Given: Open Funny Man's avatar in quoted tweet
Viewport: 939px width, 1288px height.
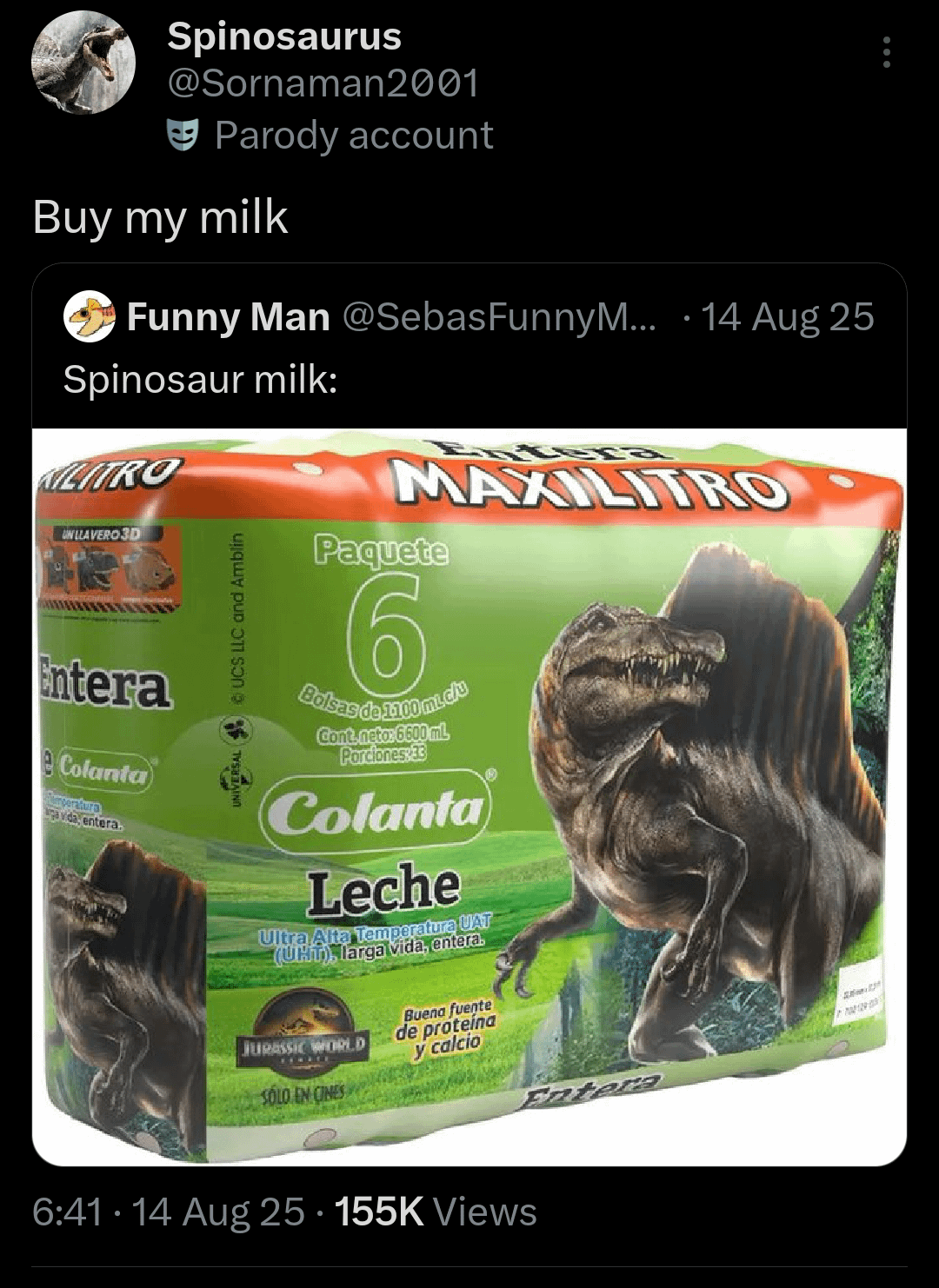Looking at the screenshot, I should (x=90, y=317).
